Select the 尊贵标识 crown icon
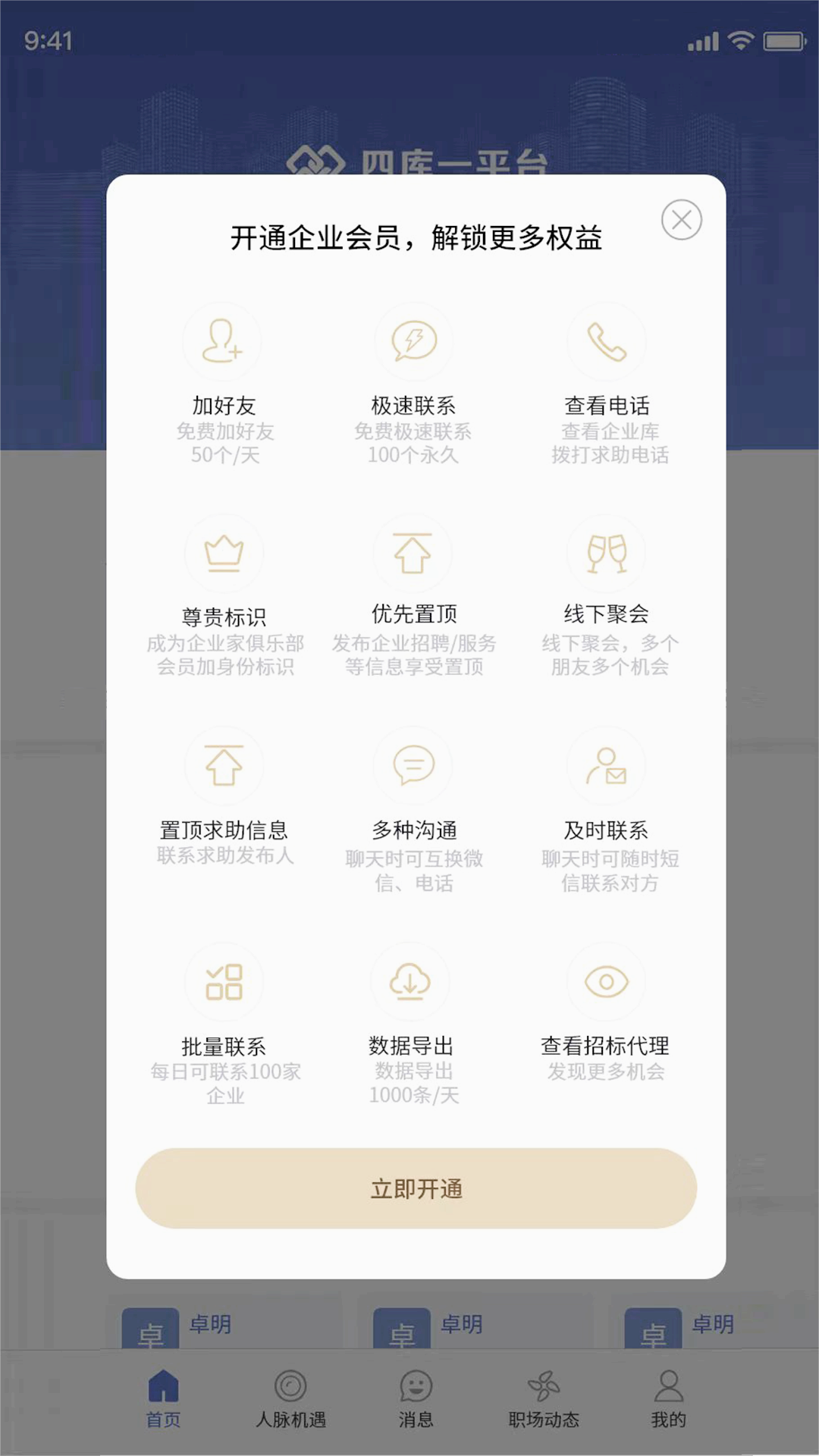 pyautogui.click(x=223, y=553)
